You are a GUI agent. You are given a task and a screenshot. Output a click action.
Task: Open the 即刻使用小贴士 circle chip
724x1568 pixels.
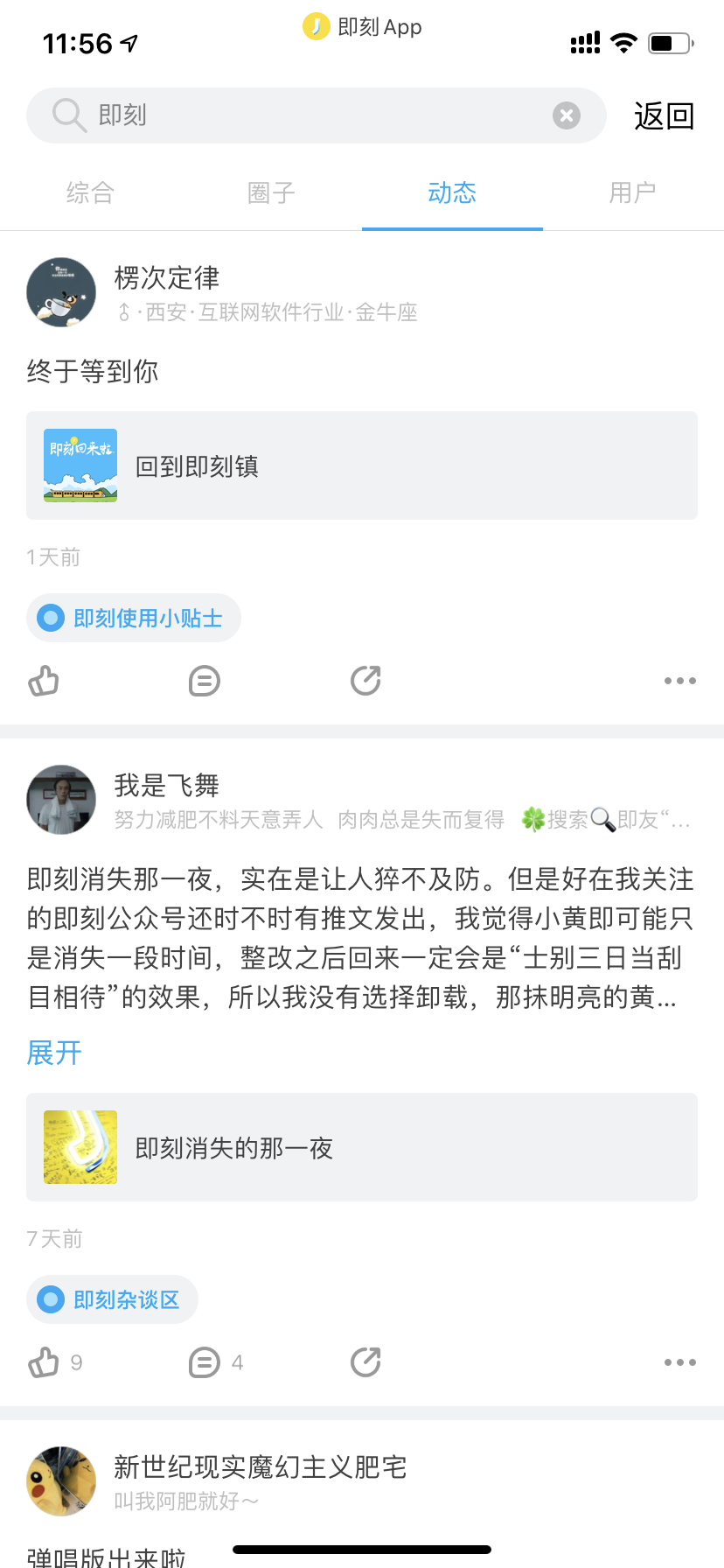point(134,619)
